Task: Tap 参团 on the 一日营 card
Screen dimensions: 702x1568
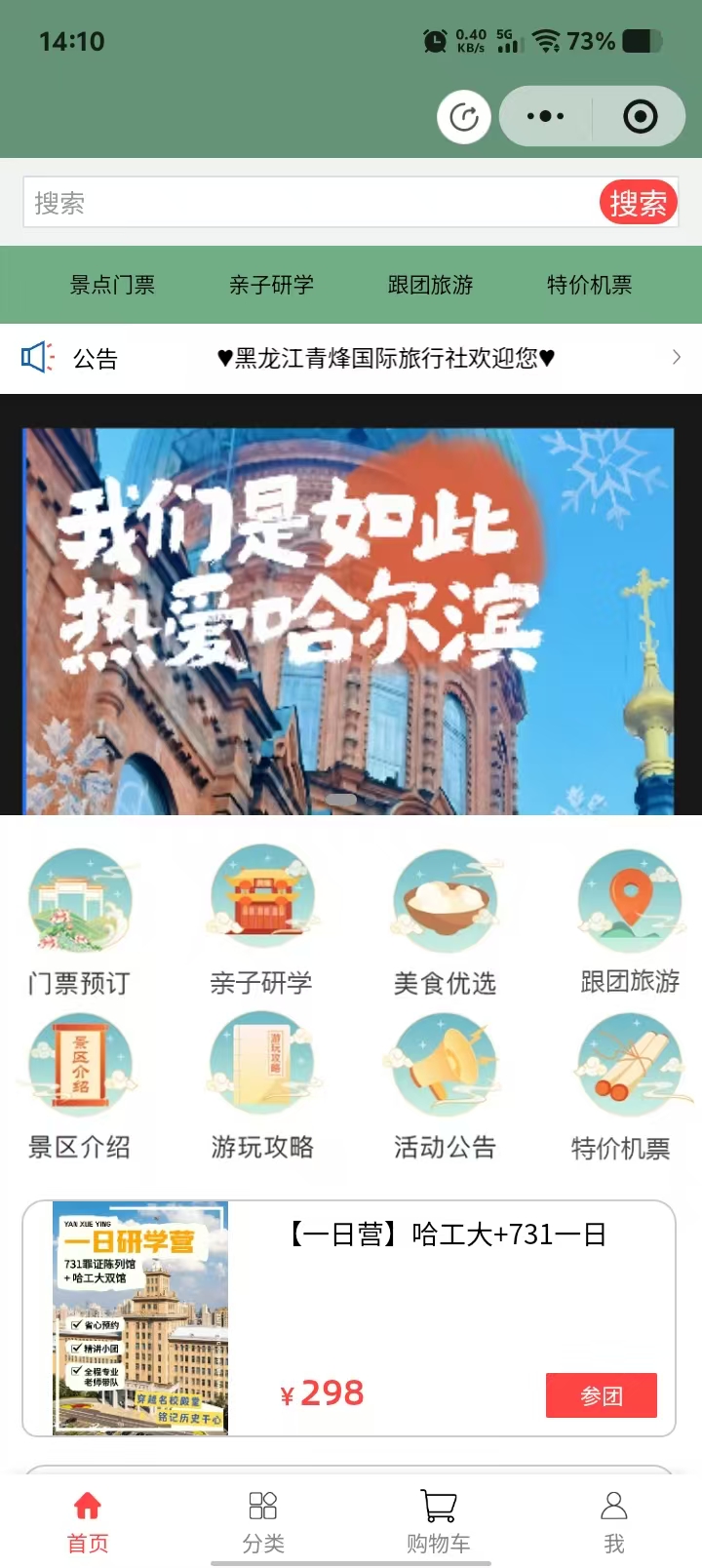Action: pyautogui.click(x=601, y=1395)
